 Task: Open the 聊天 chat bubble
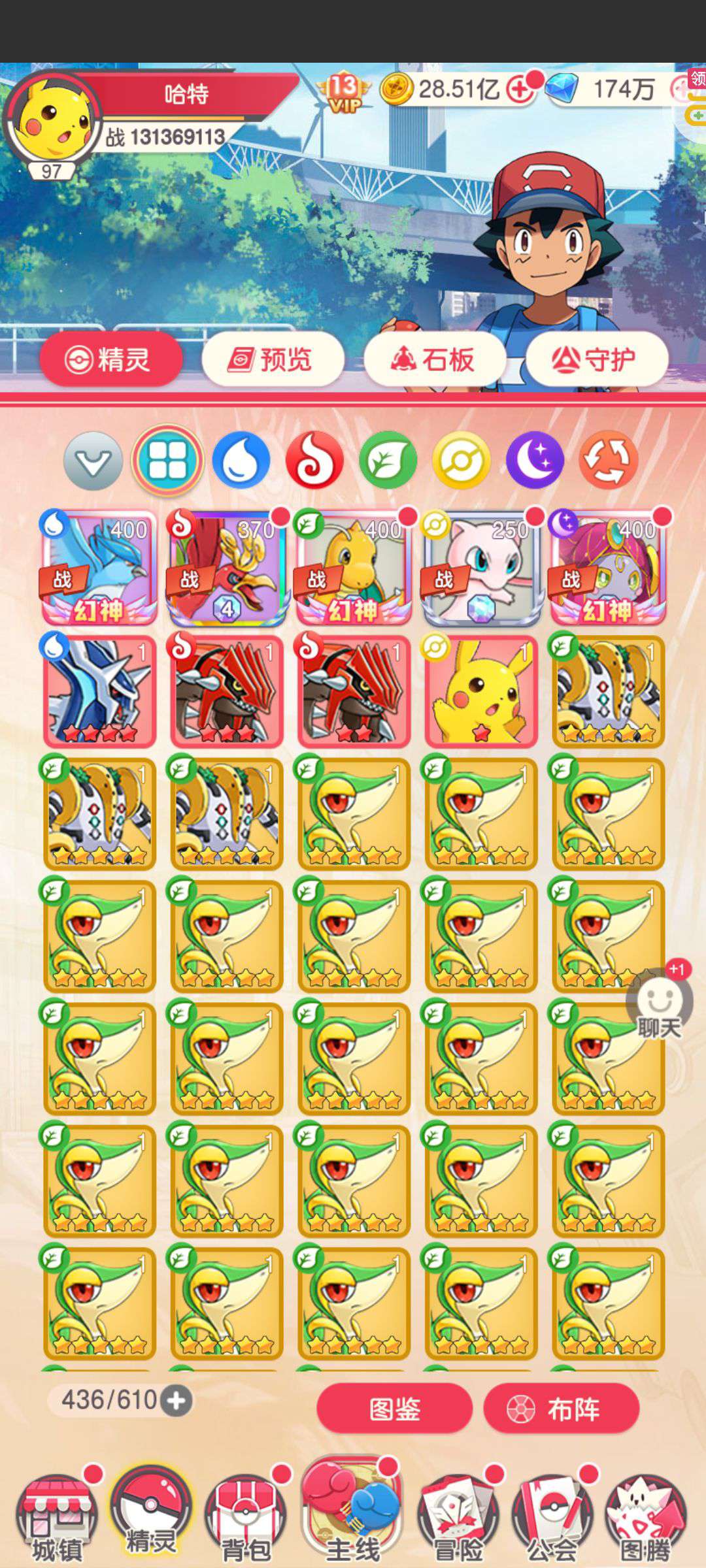click(x=659, y=1006)
